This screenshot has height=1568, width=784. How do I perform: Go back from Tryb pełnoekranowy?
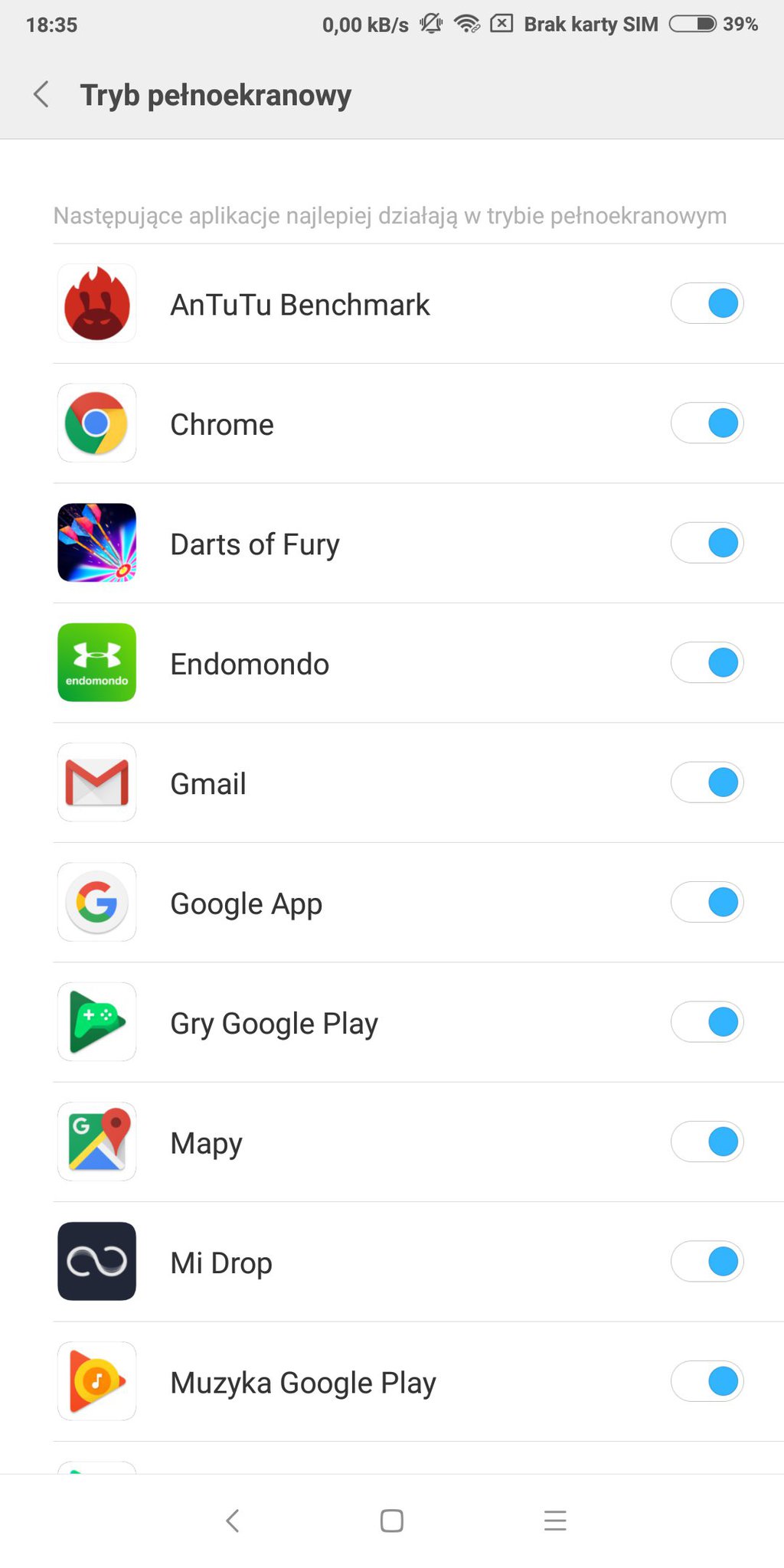coord(41,95)
